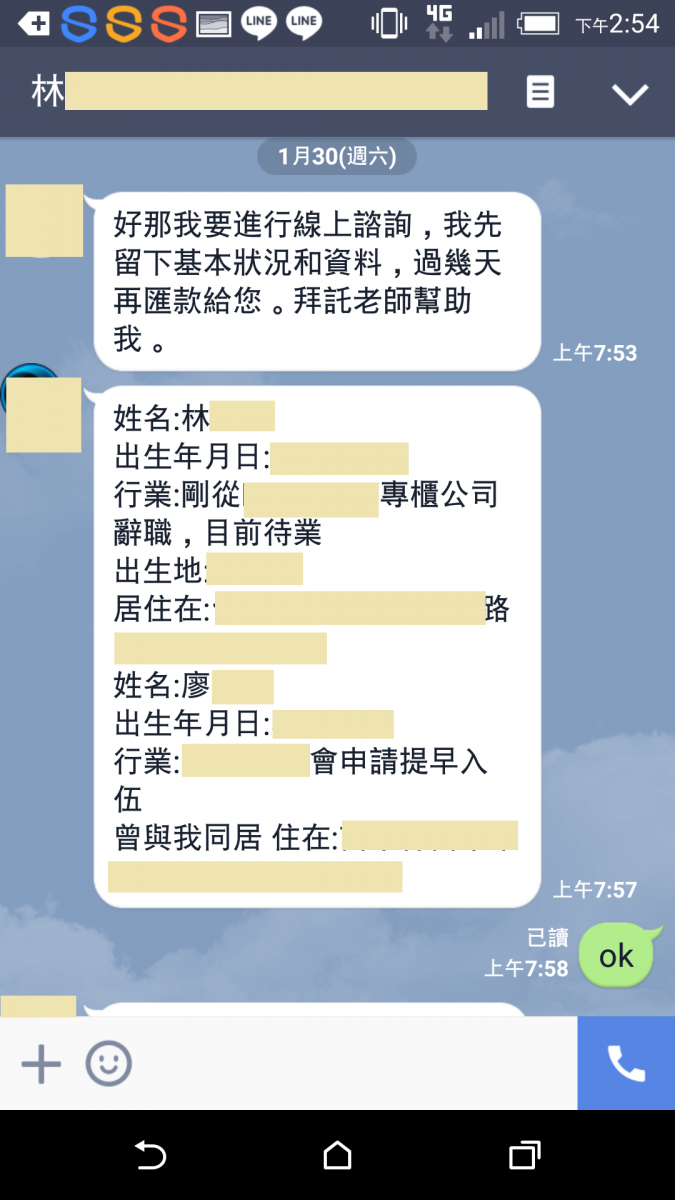Tap the system back button

150,1156
